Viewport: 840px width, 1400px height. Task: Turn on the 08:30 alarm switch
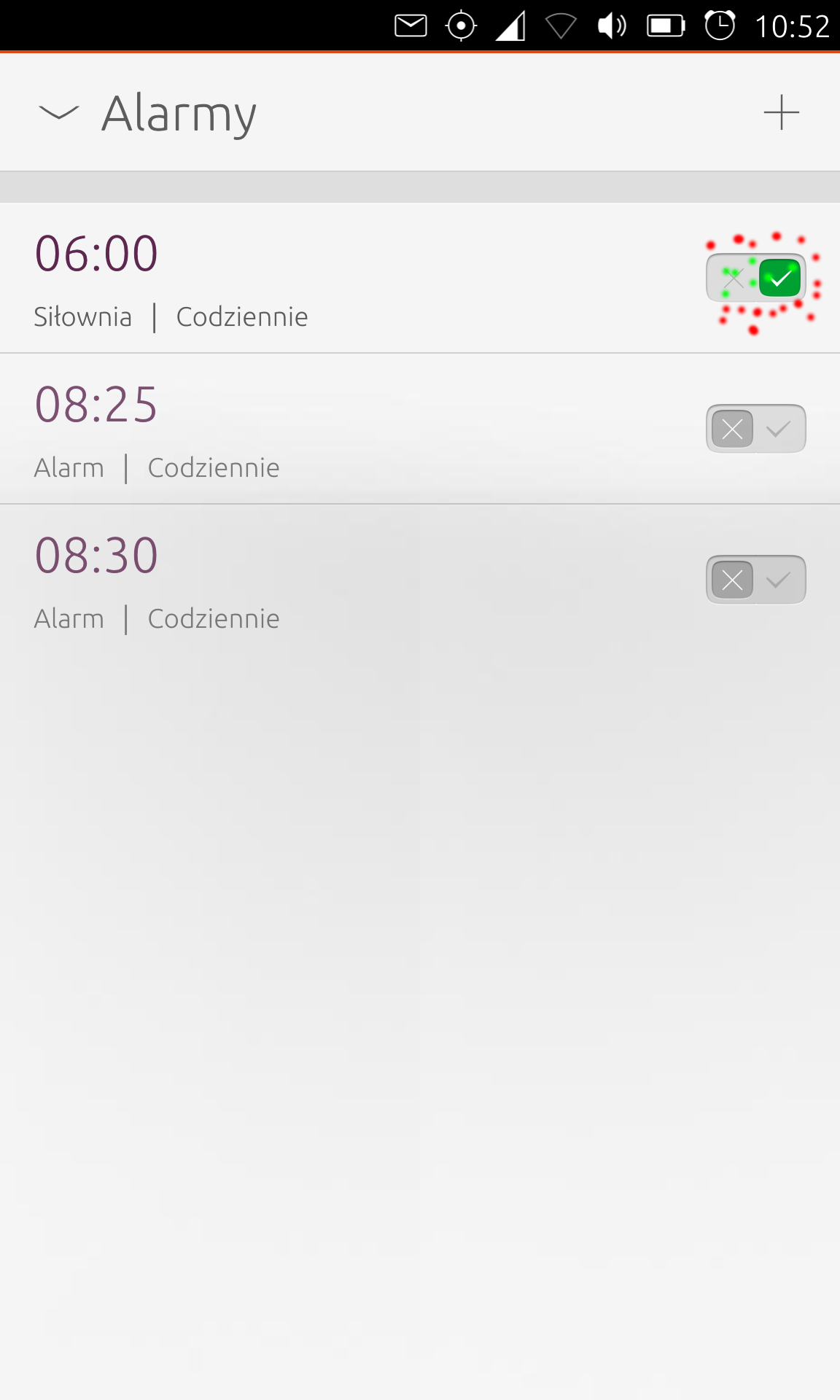pyautogui.click(x=755, y=580)
